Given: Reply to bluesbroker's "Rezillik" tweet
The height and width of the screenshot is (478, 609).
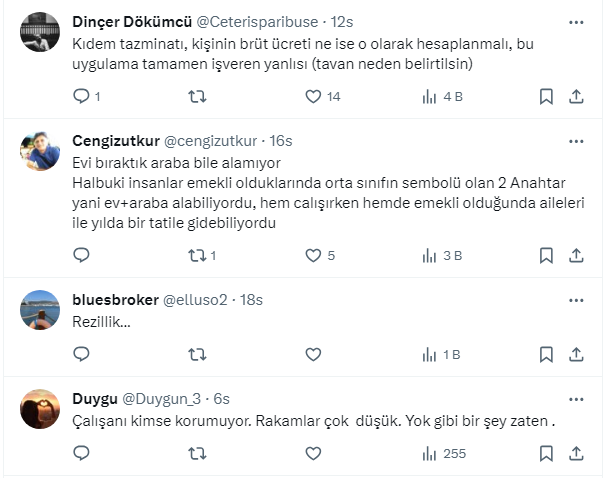Looking at the screenshot, I should [82, 353].
